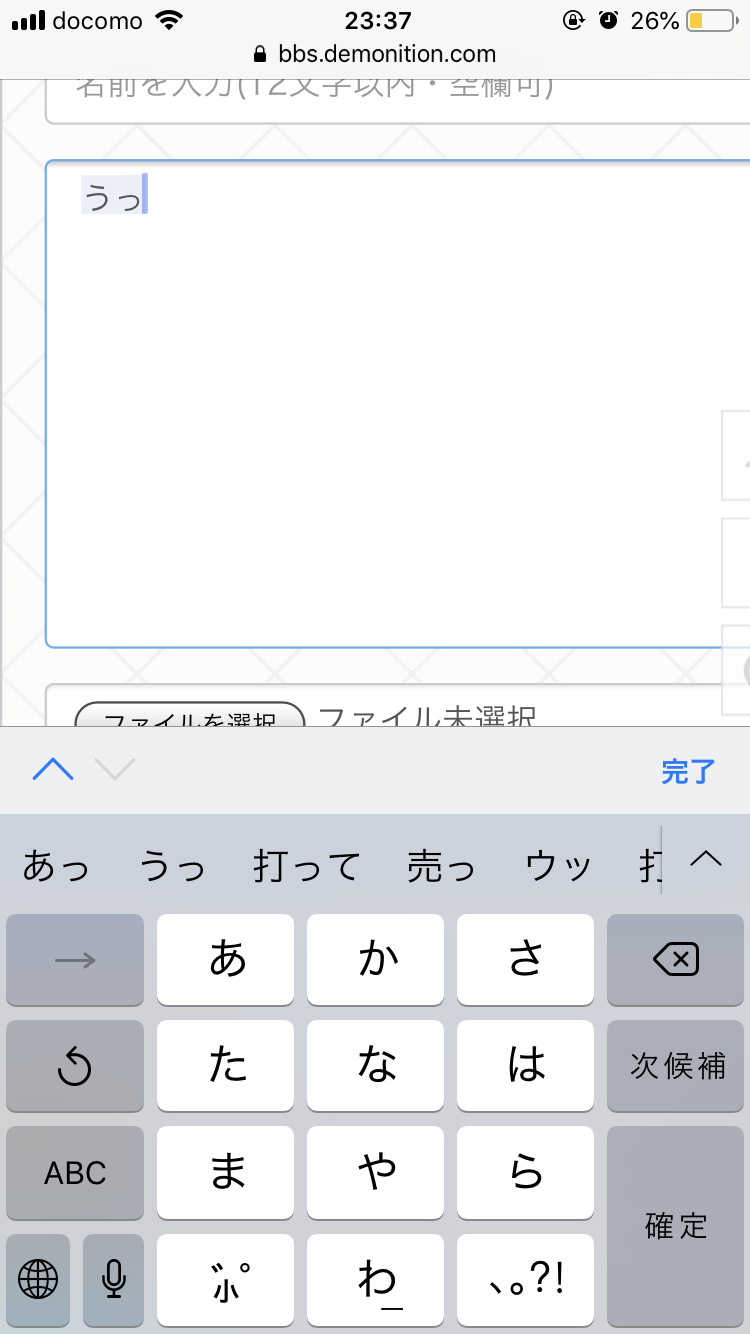Start dictation with microphone key
The width and height of the screenshot is (750, 1334).
pyautogui.click(x=113, y=1278)
